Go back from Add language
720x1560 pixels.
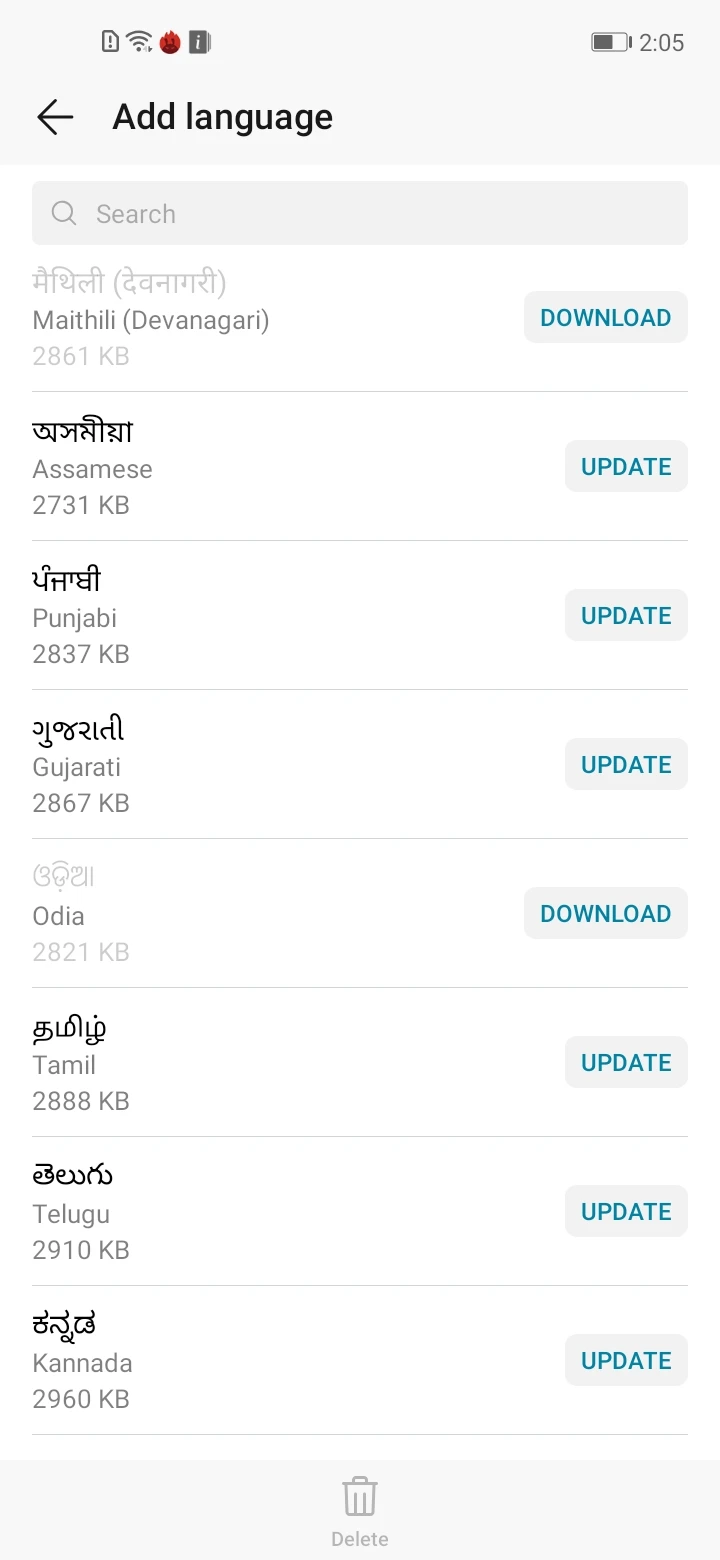[x=55, y=117]
